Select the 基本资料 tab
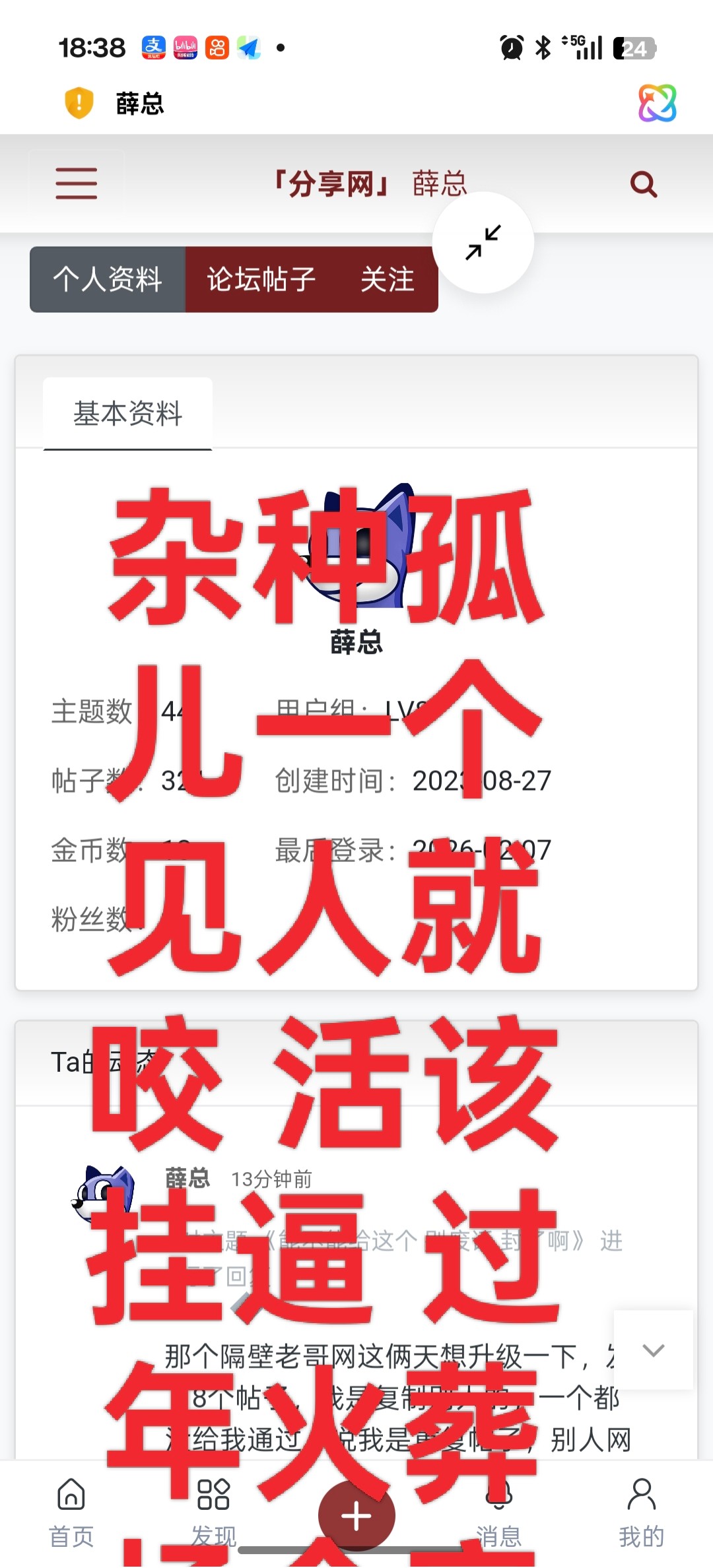713x1568 pixels. 127,414
